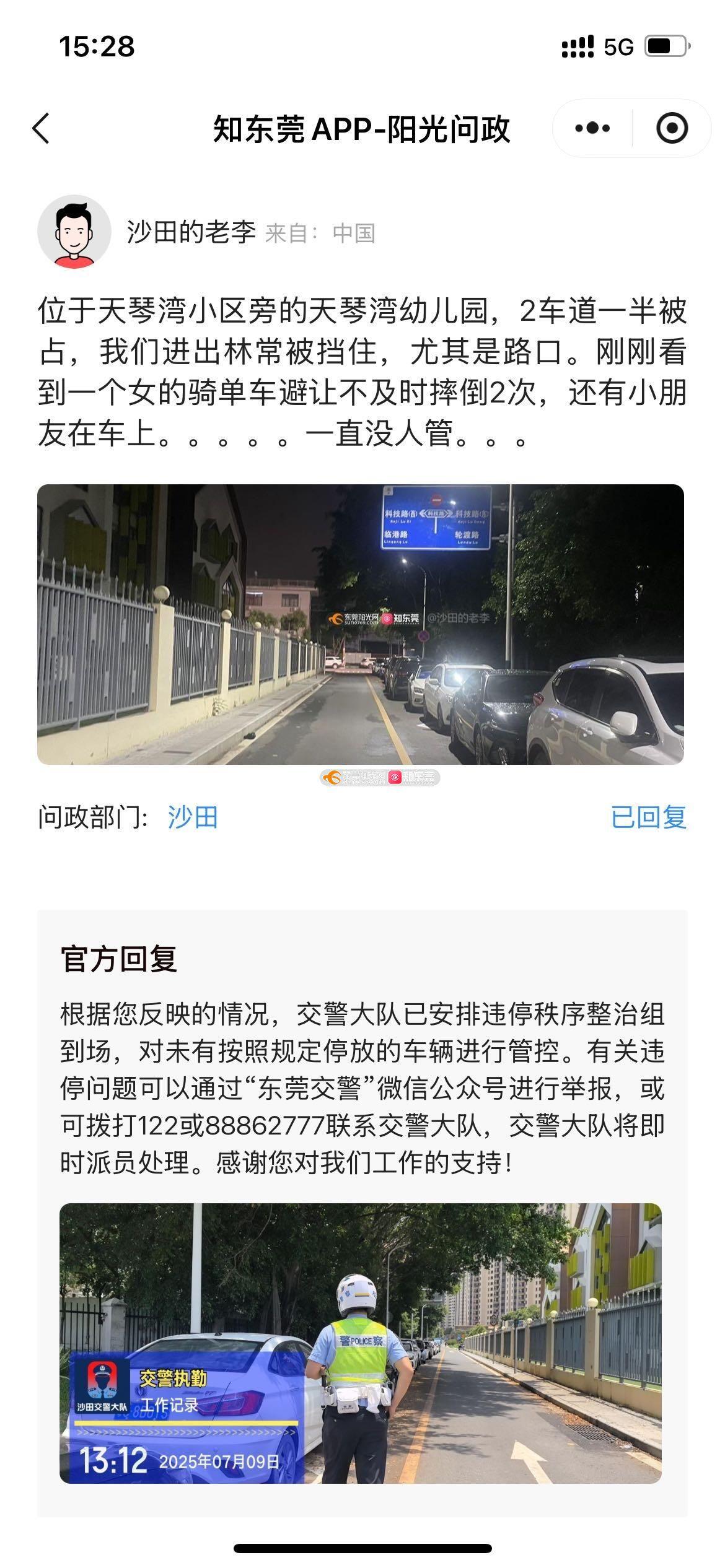The width and height of the screenshot is (725, 1568).
Task: Open the mini program's three-dot menu
Action: pos(592,129)
